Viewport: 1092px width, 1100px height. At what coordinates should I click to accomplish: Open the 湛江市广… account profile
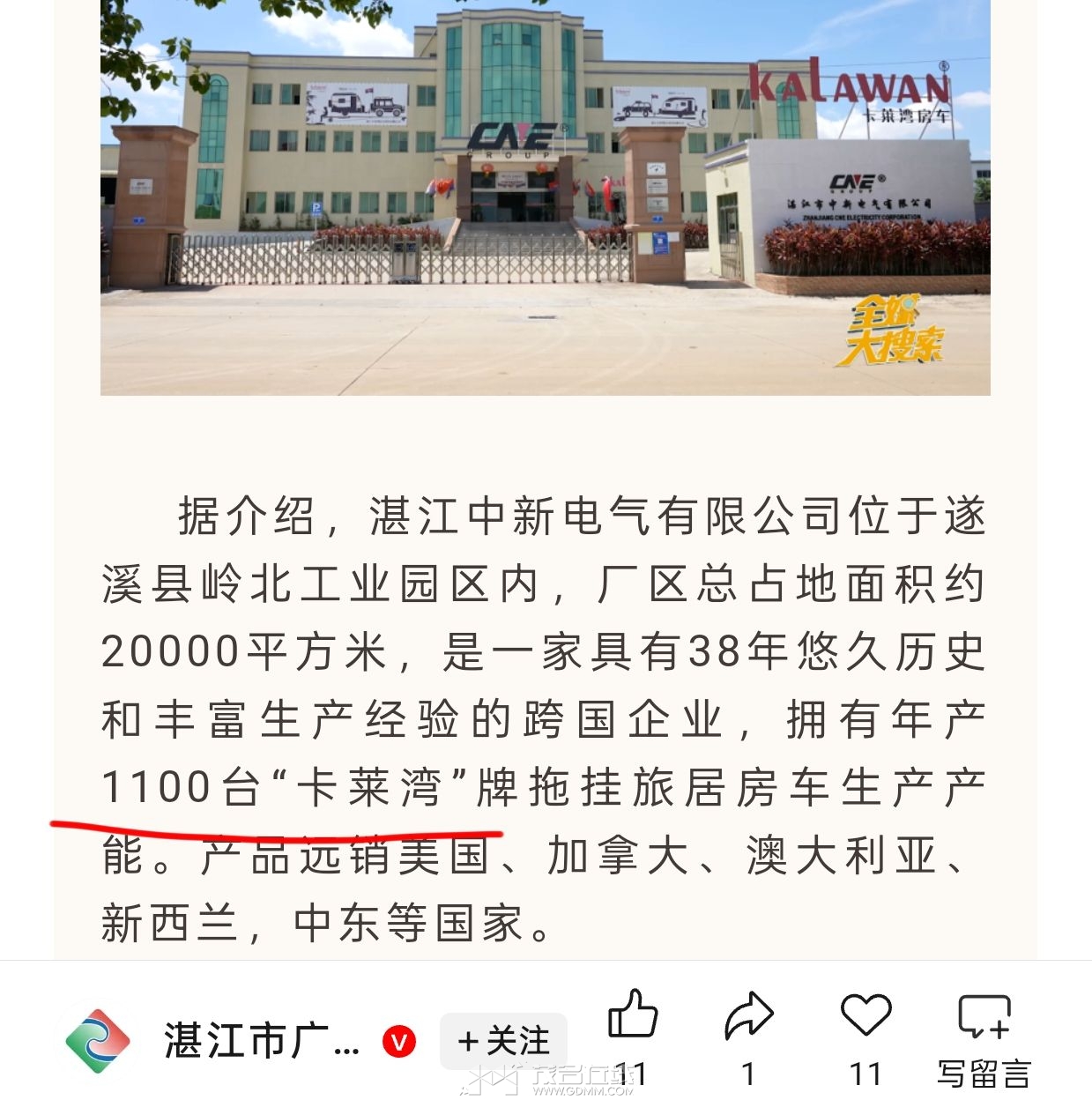261,1041
